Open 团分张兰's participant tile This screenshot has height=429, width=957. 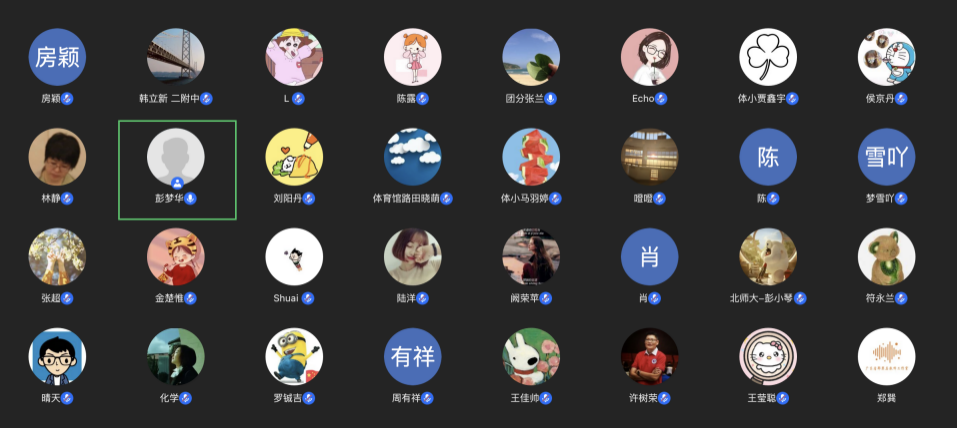click(x=531, y=57)
